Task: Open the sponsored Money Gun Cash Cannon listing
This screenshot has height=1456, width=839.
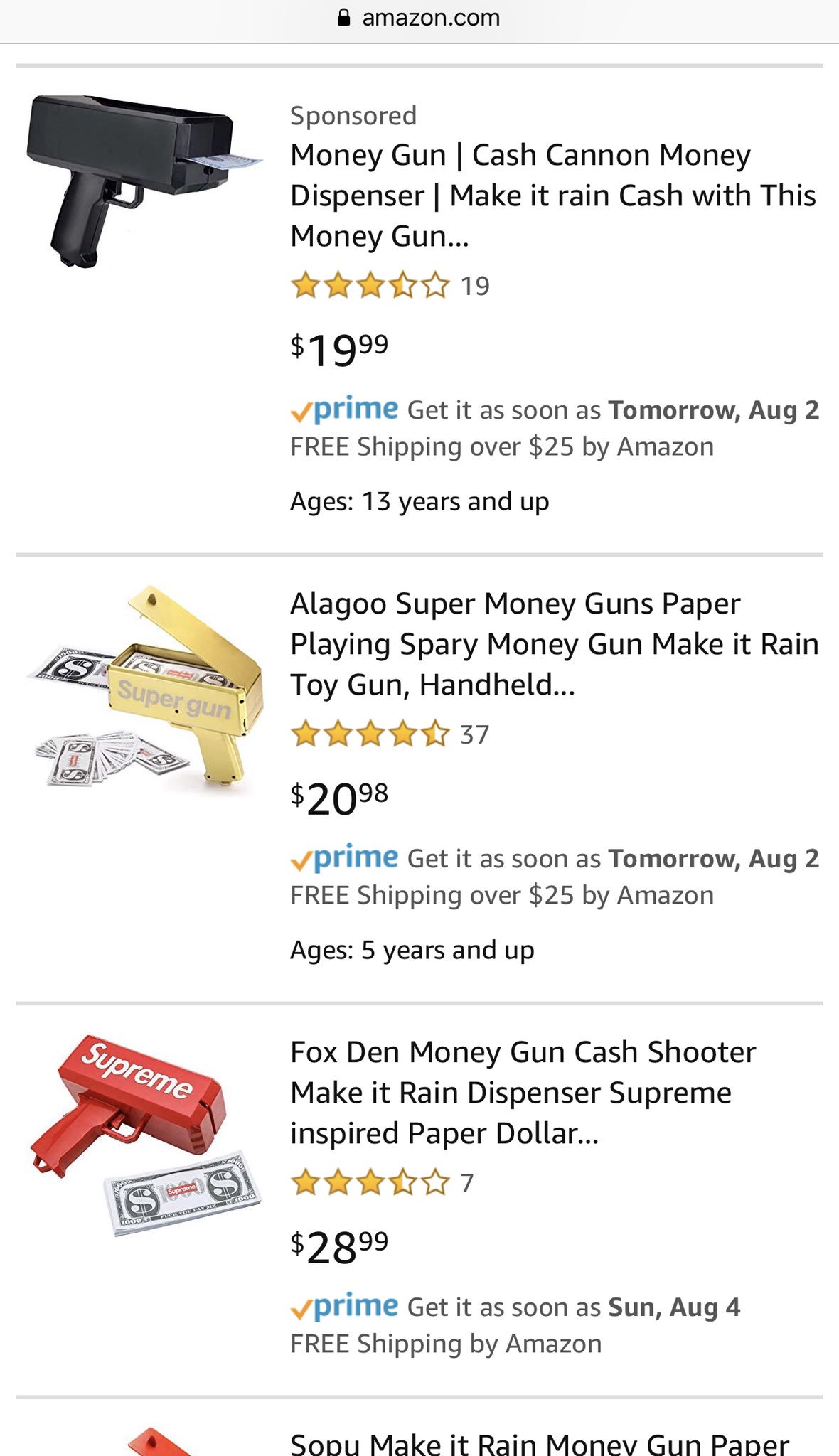Action: pyautogui.click(x=553, y=196)
